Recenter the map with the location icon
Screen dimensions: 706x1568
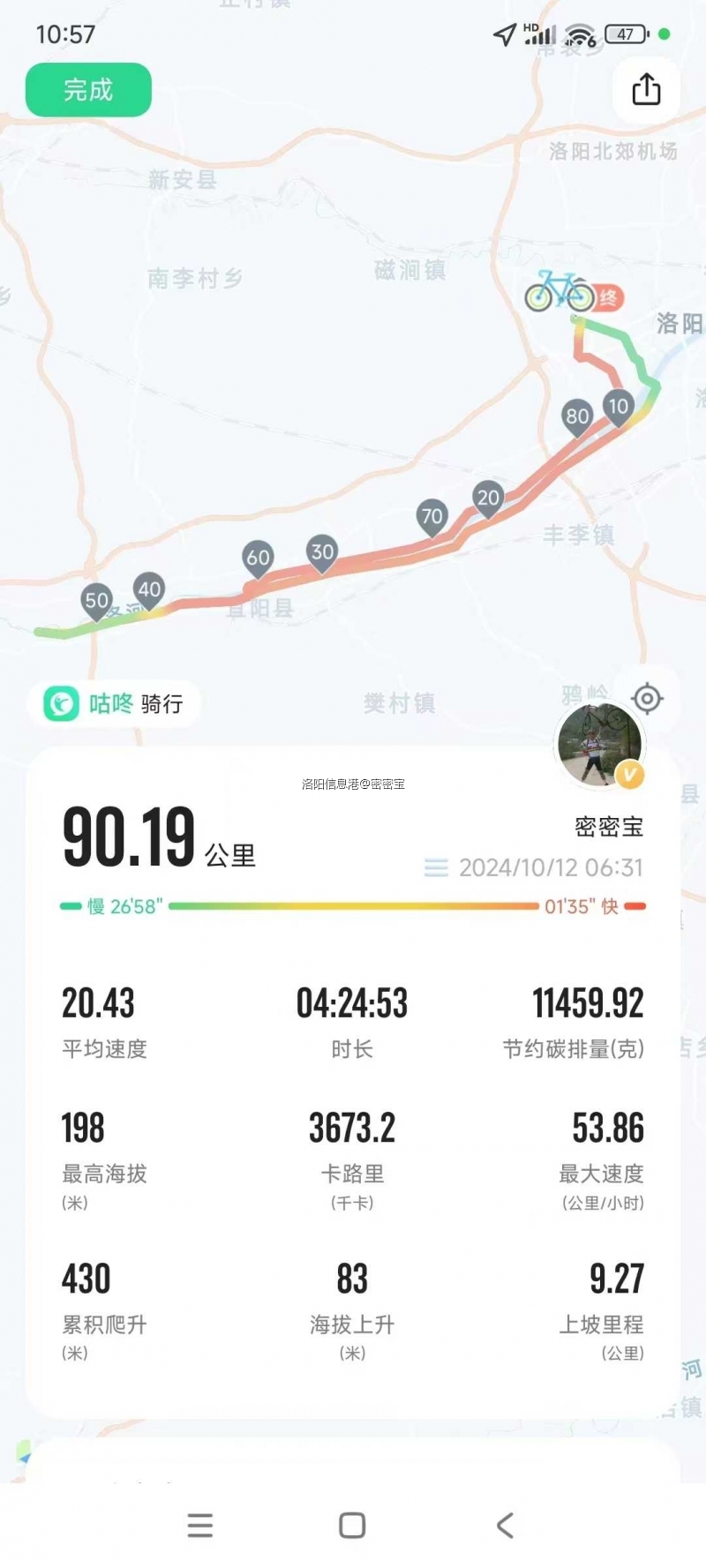click(647, 699)
